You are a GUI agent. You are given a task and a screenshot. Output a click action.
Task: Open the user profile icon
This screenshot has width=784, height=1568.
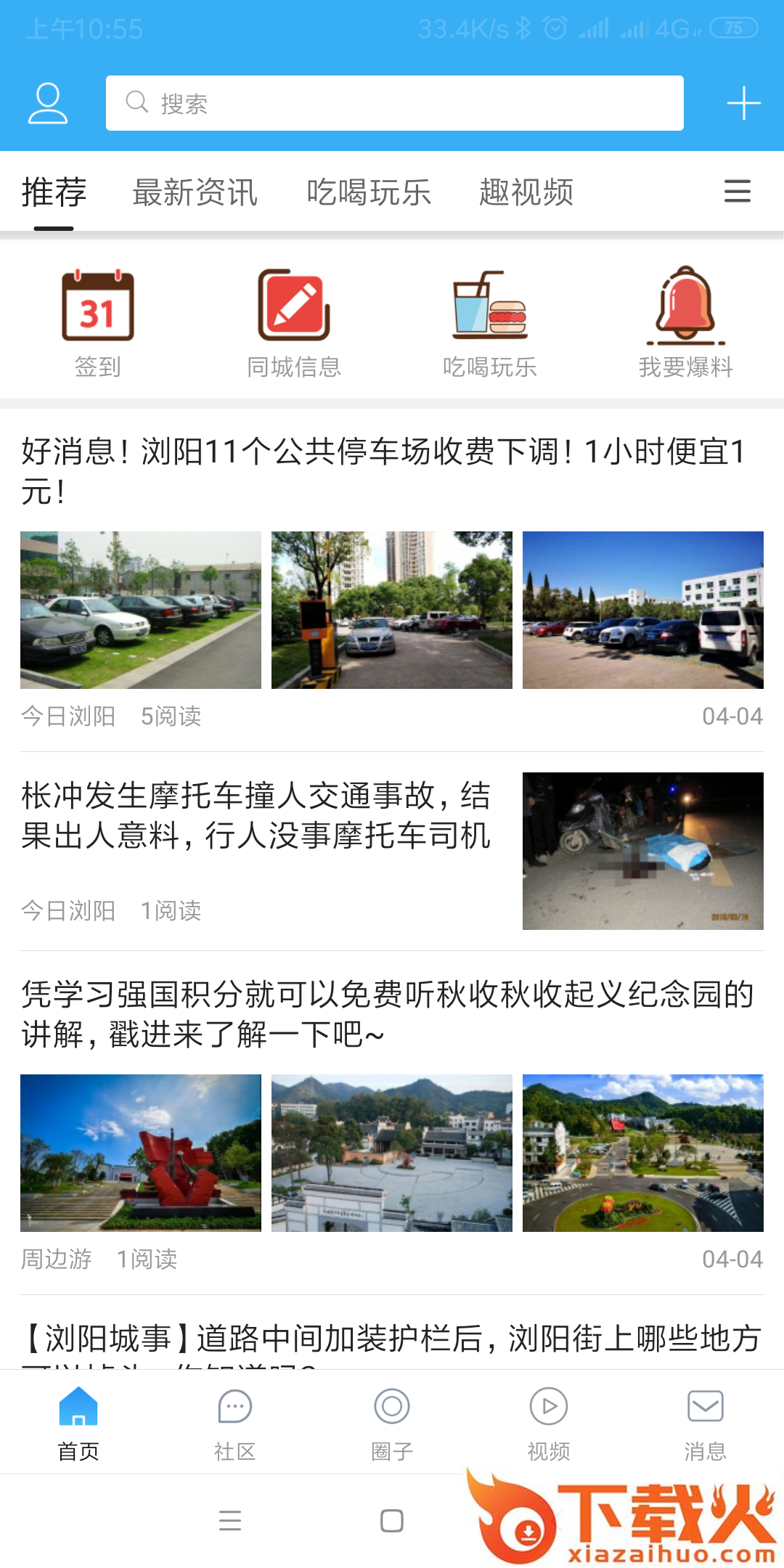tap(48, 103)
